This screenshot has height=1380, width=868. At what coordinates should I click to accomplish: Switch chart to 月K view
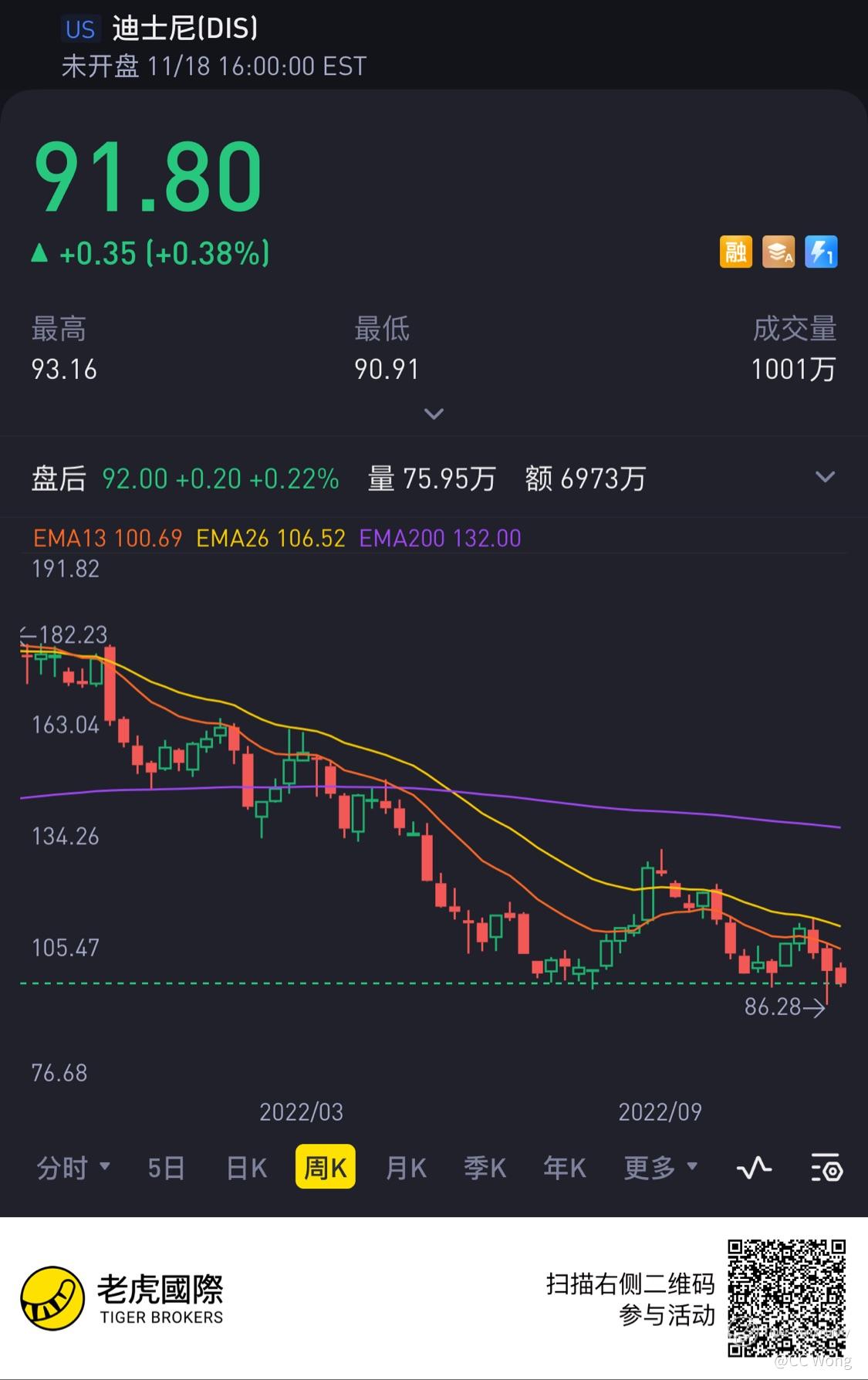tap(406, 1168)
